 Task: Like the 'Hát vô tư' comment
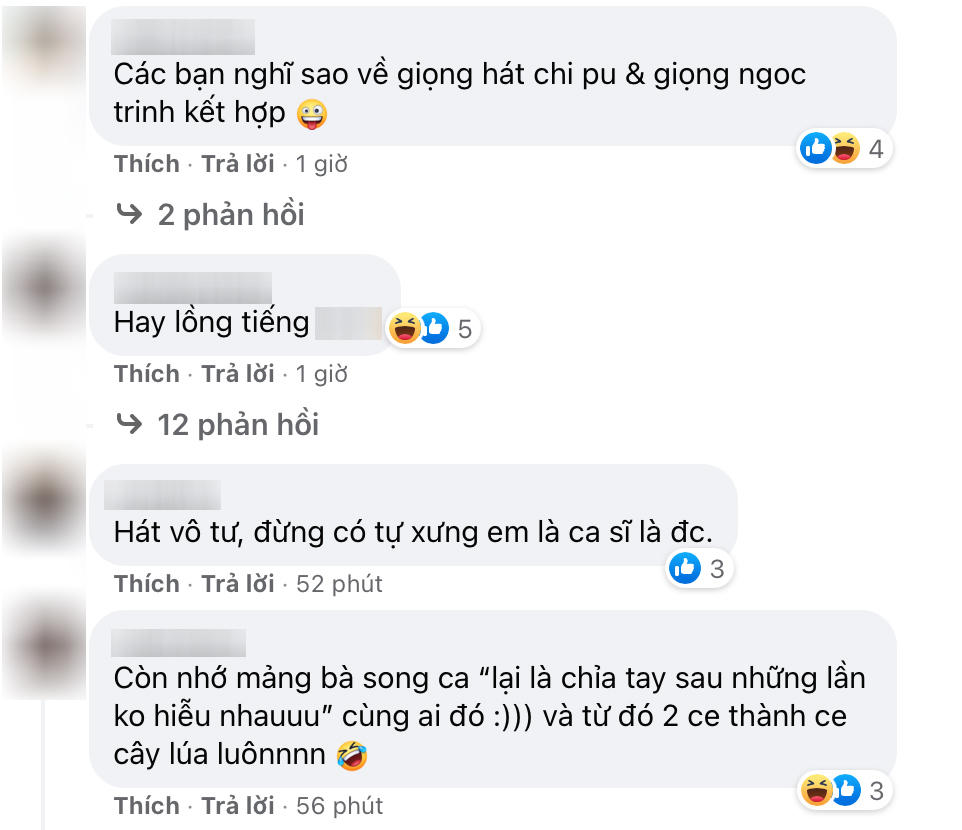click(x=146, y=584)
